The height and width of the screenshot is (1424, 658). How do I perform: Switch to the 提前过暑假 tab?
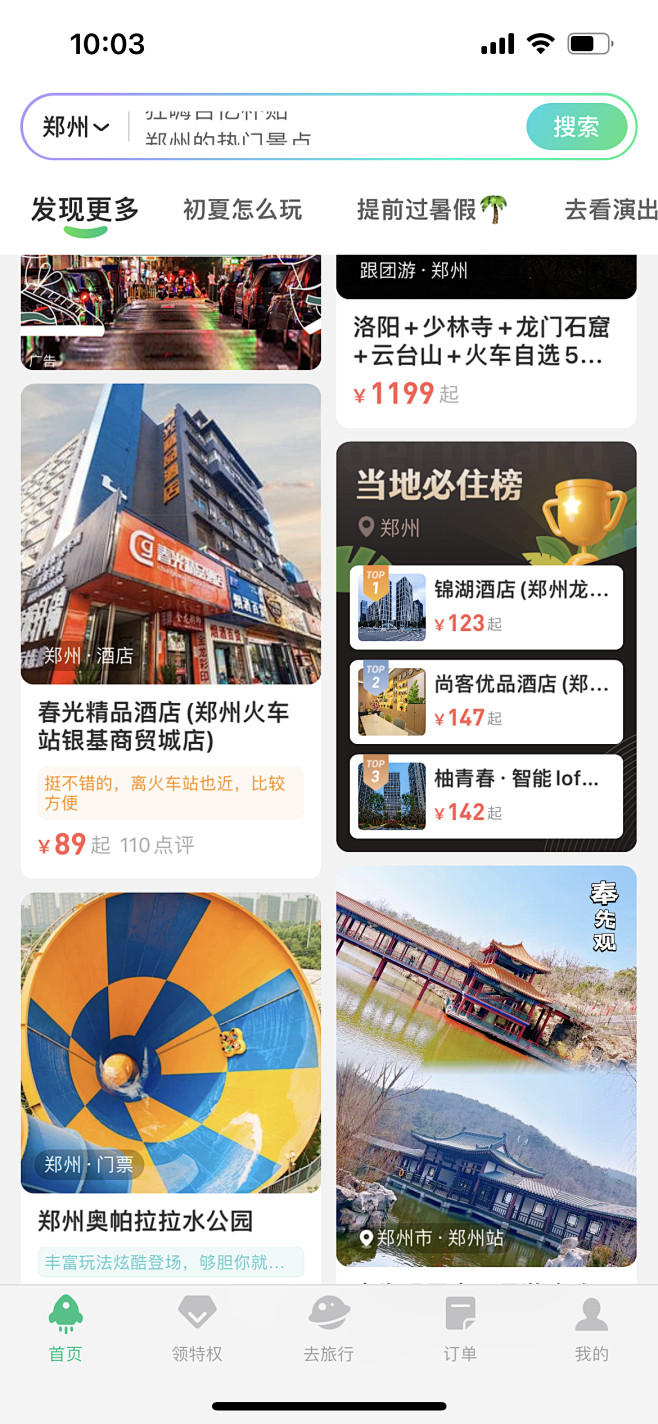432,210
